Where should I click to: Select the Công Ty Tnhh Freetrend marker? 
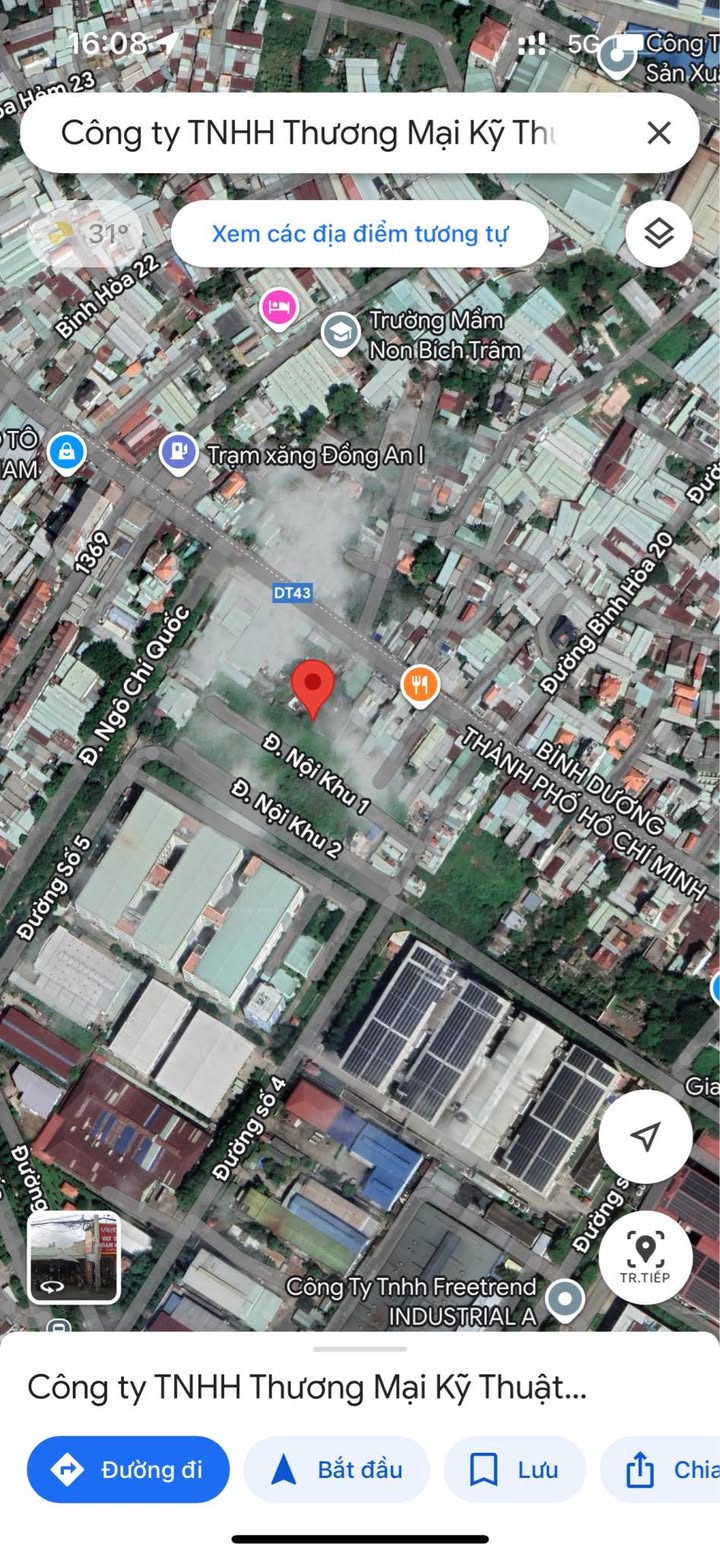pos(566,1299)
